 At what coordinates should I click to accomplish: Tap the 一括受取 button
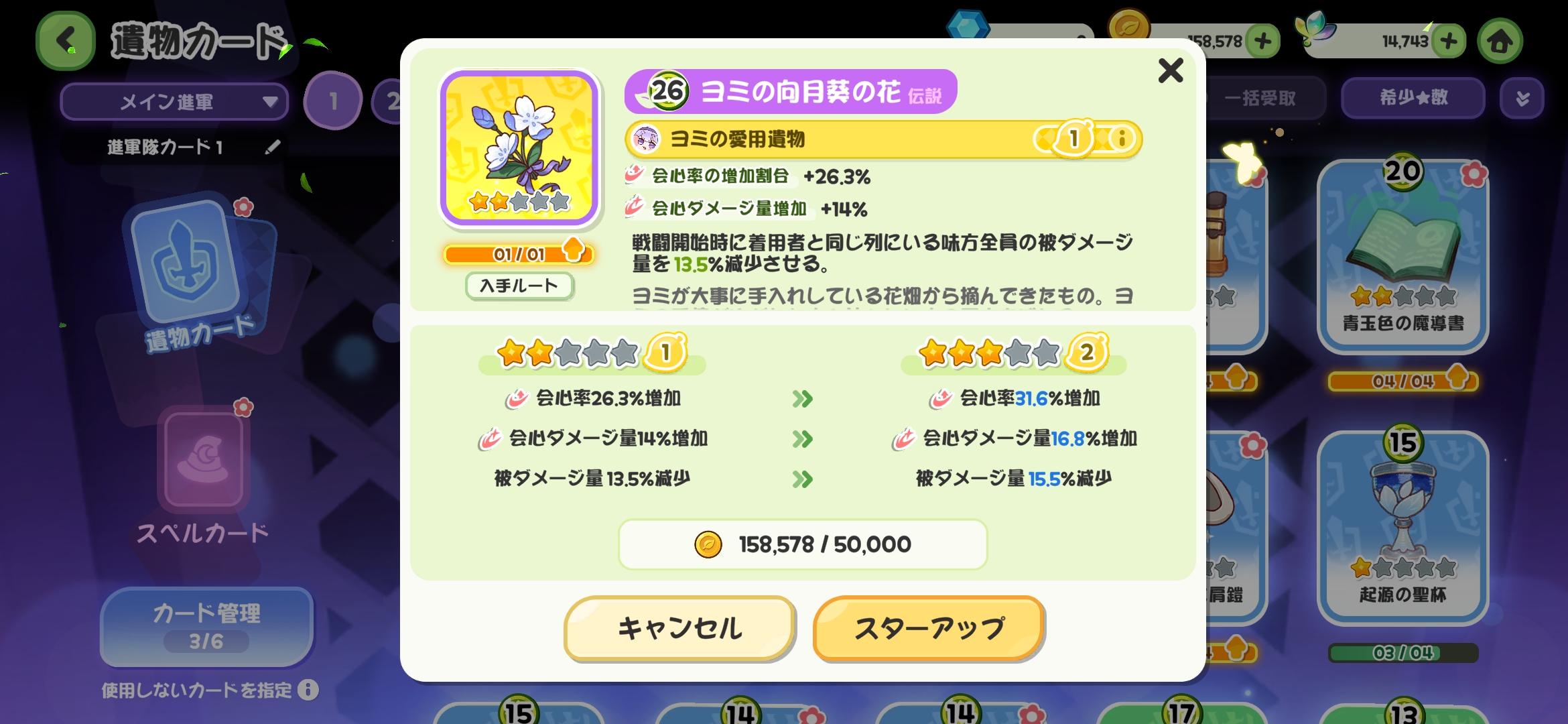1260,99
